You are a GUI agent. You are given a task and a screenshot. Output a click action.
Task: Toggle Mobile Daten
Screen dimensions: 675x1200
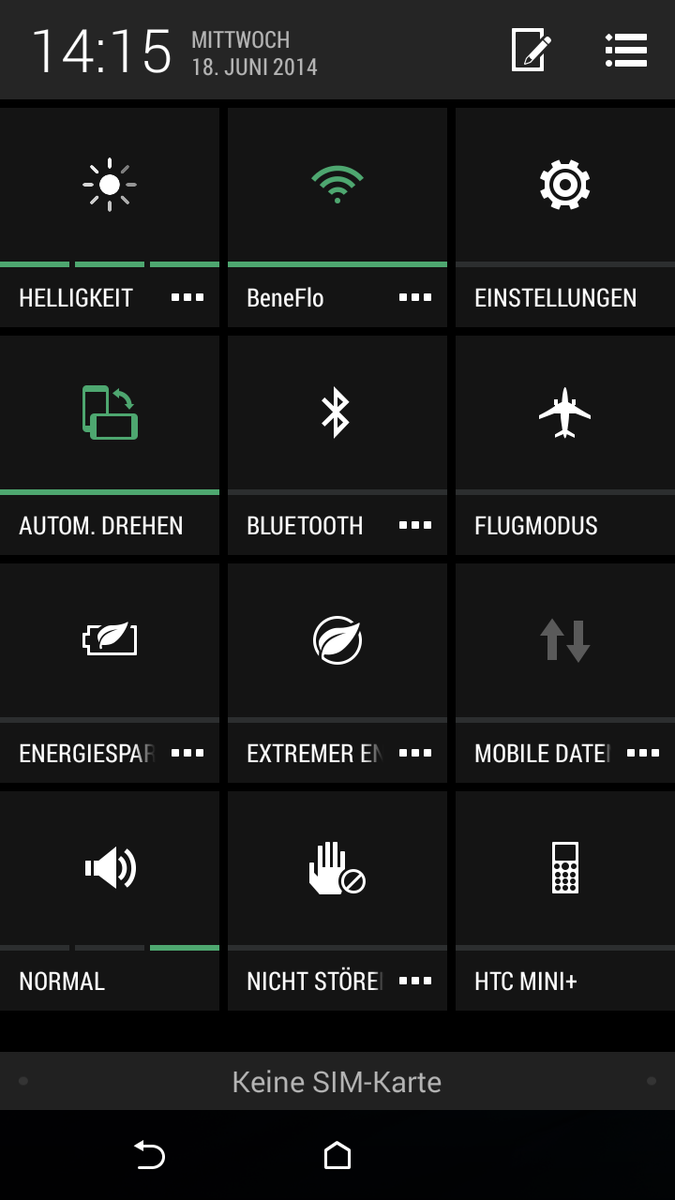565,673
